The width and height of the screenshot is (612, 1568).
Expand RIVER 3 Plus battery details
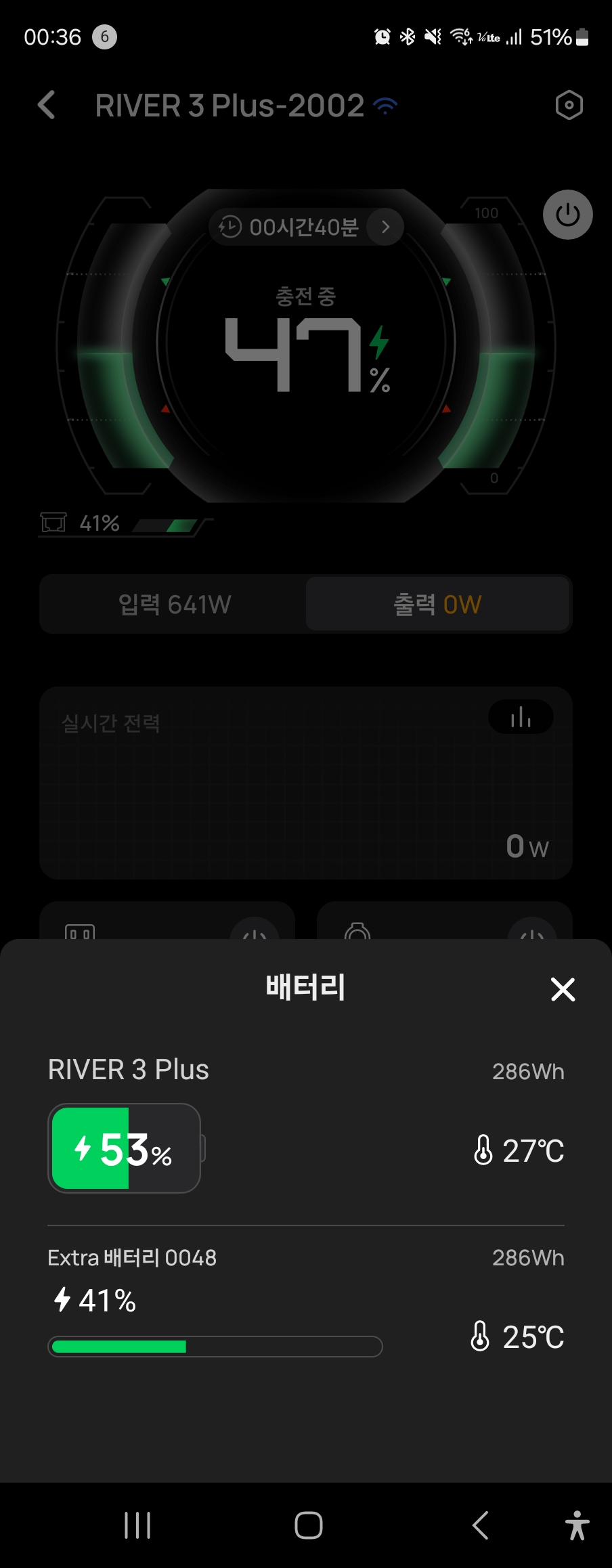tap(127, 1070)
